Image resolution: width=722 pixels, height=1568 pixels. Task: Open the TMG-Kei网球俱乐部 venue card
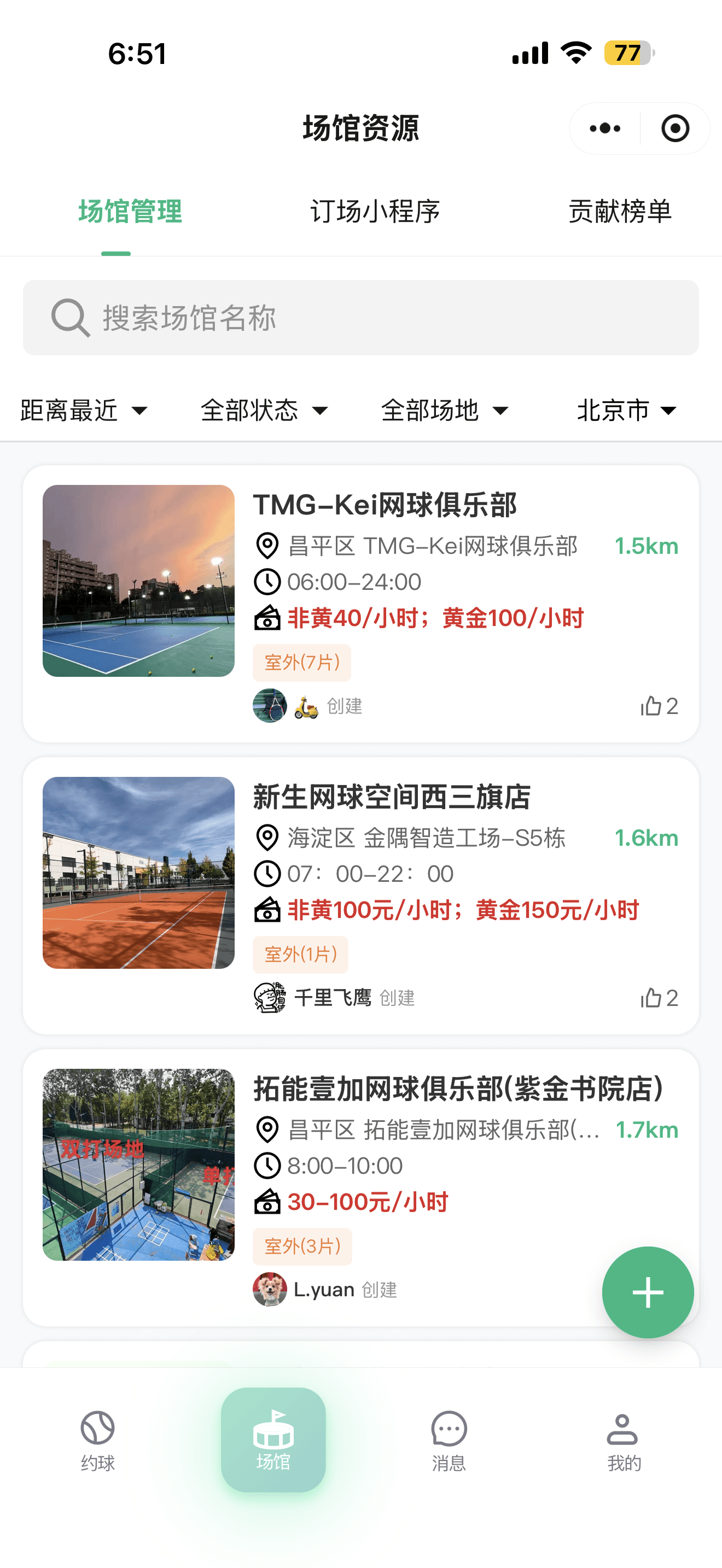point(385,505)
